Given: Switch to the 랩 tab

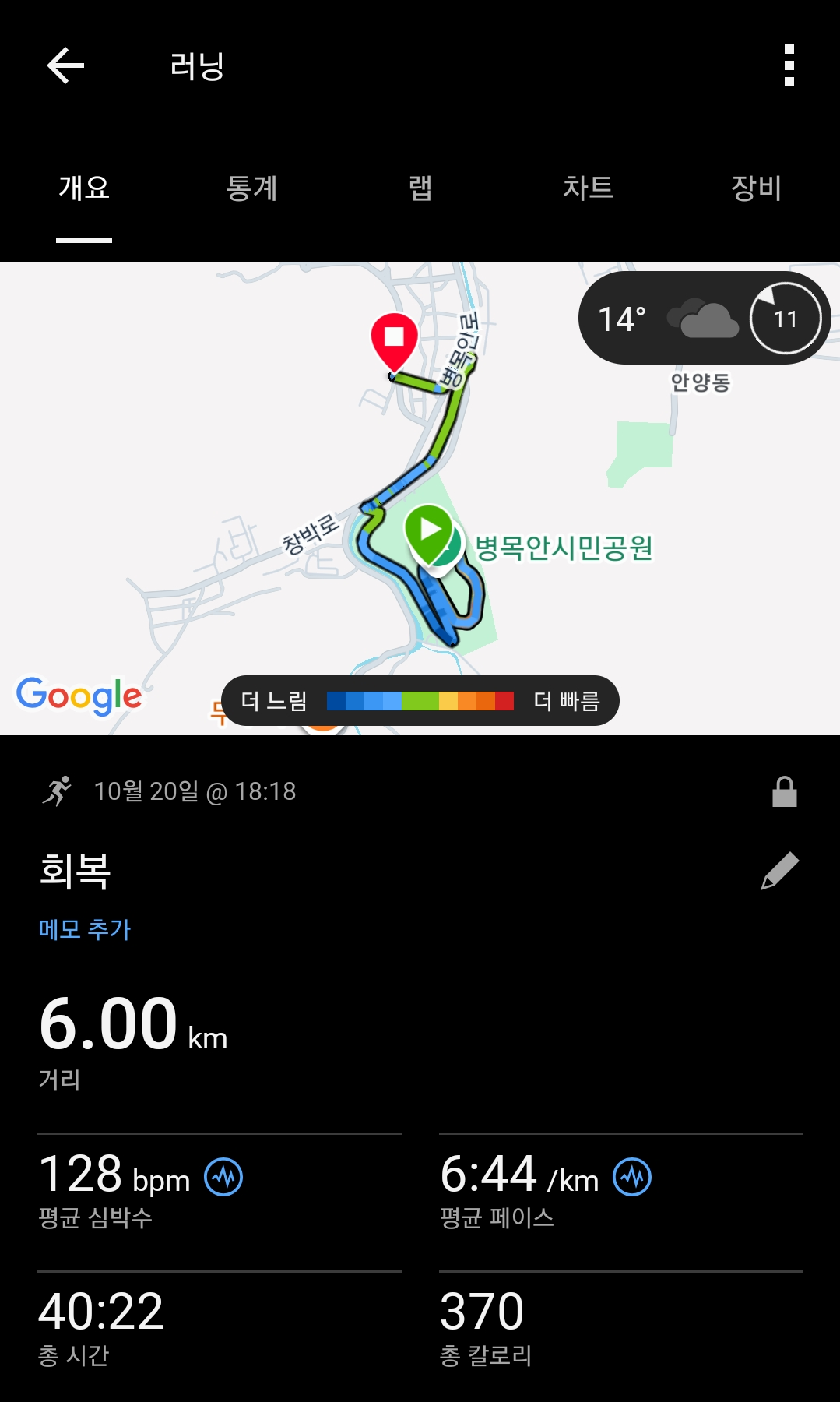Looking at the screenshot, I should 420,188.
